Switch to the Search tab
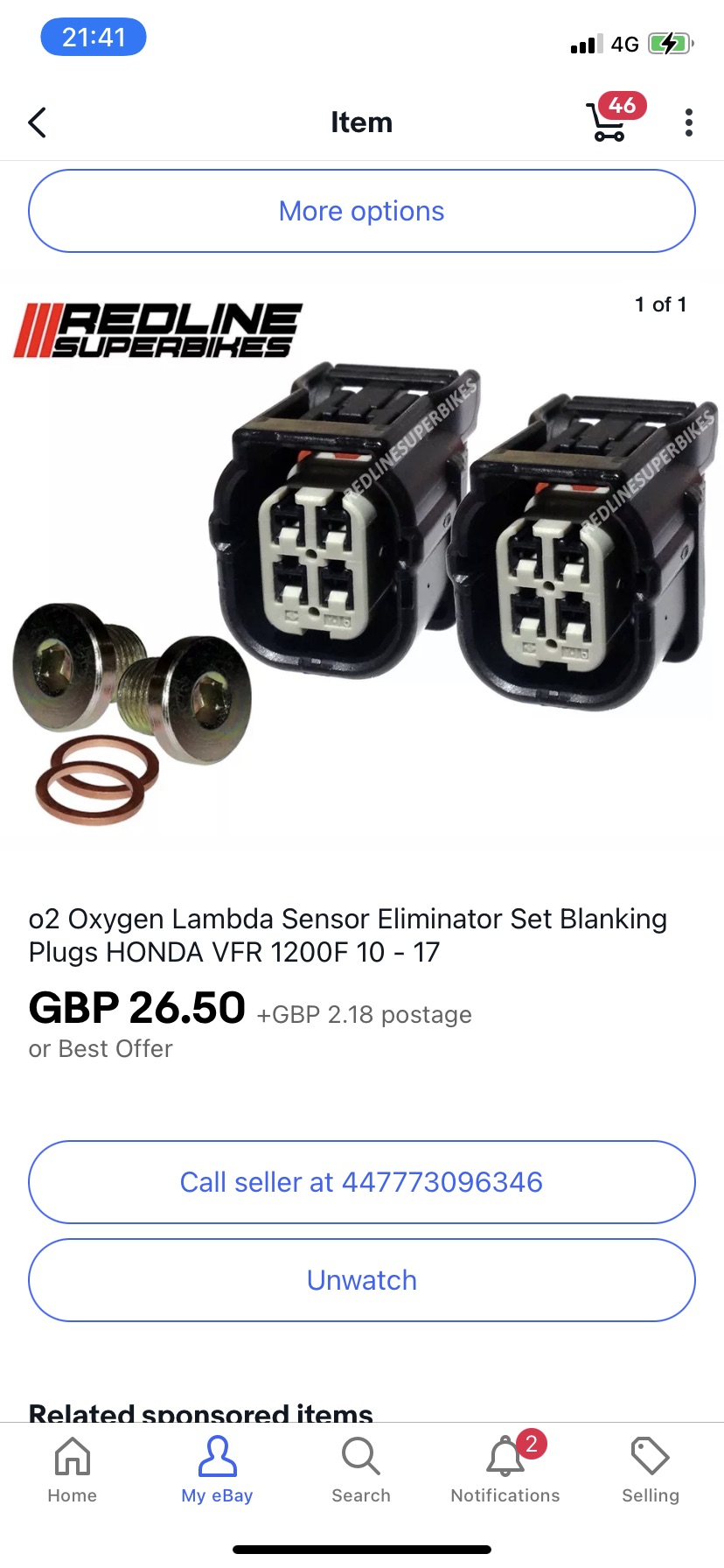Image resolution: width=724 pixels, height=1568 pixels. 361,1471
